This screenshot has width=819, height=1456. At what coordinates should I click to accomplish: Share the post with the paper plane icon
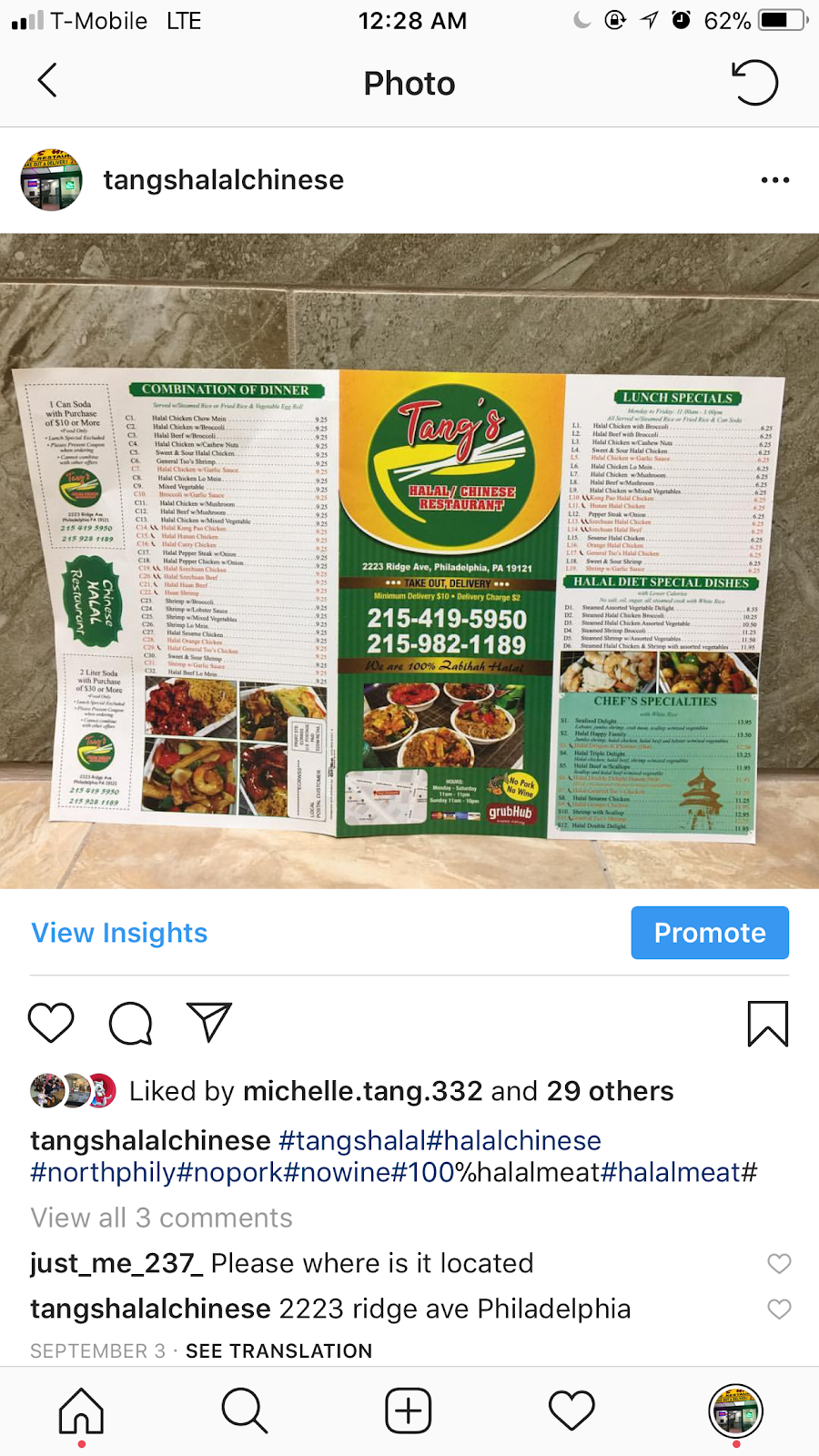click(209, 1023)
